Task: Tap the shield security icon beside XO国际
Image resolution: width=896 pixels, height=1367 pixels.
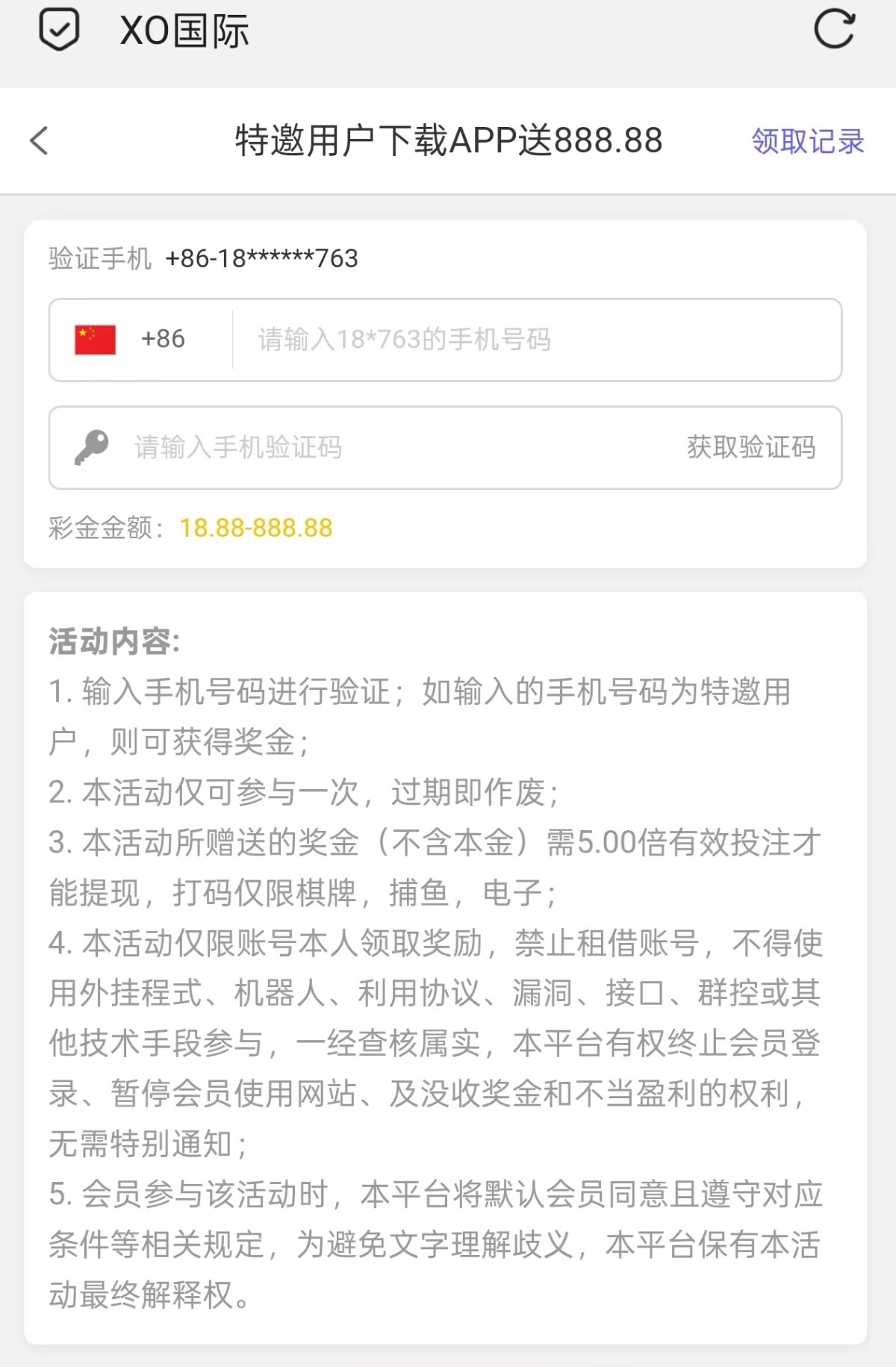Action: pyautogui.click(x=58, y=30)
